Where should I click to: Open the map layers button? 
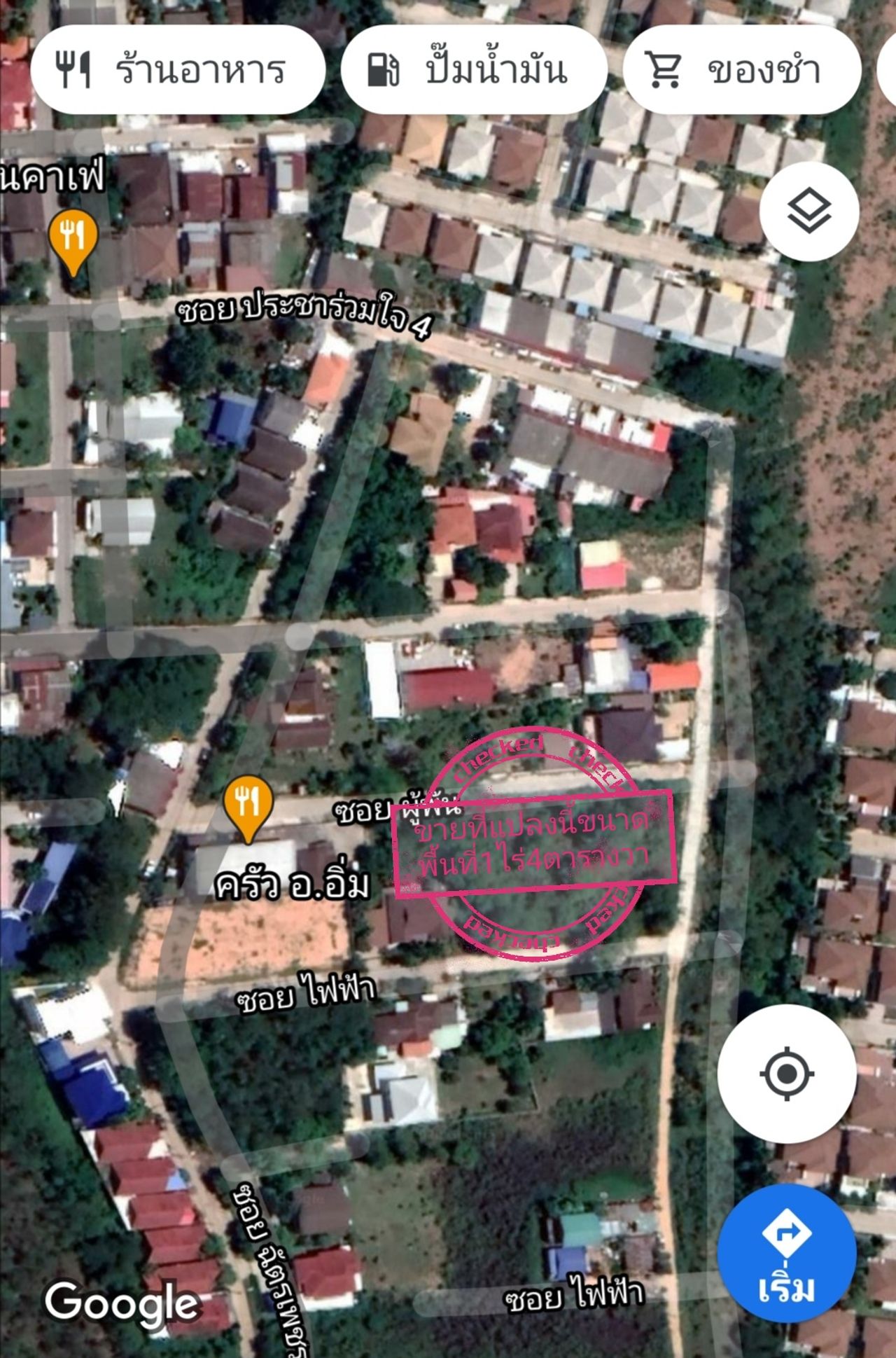(x=809, y=211)
